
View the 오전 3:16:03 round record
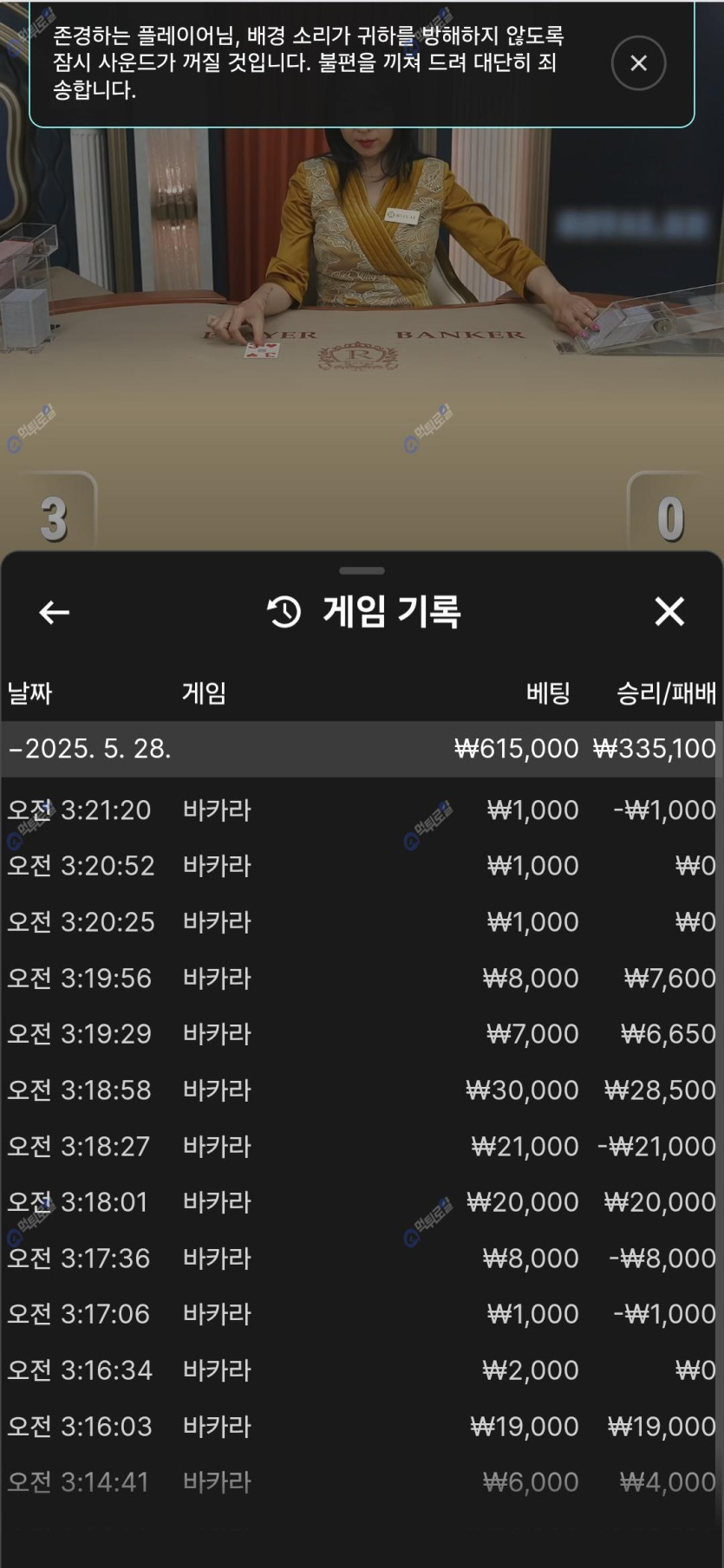pos(362,1427)
